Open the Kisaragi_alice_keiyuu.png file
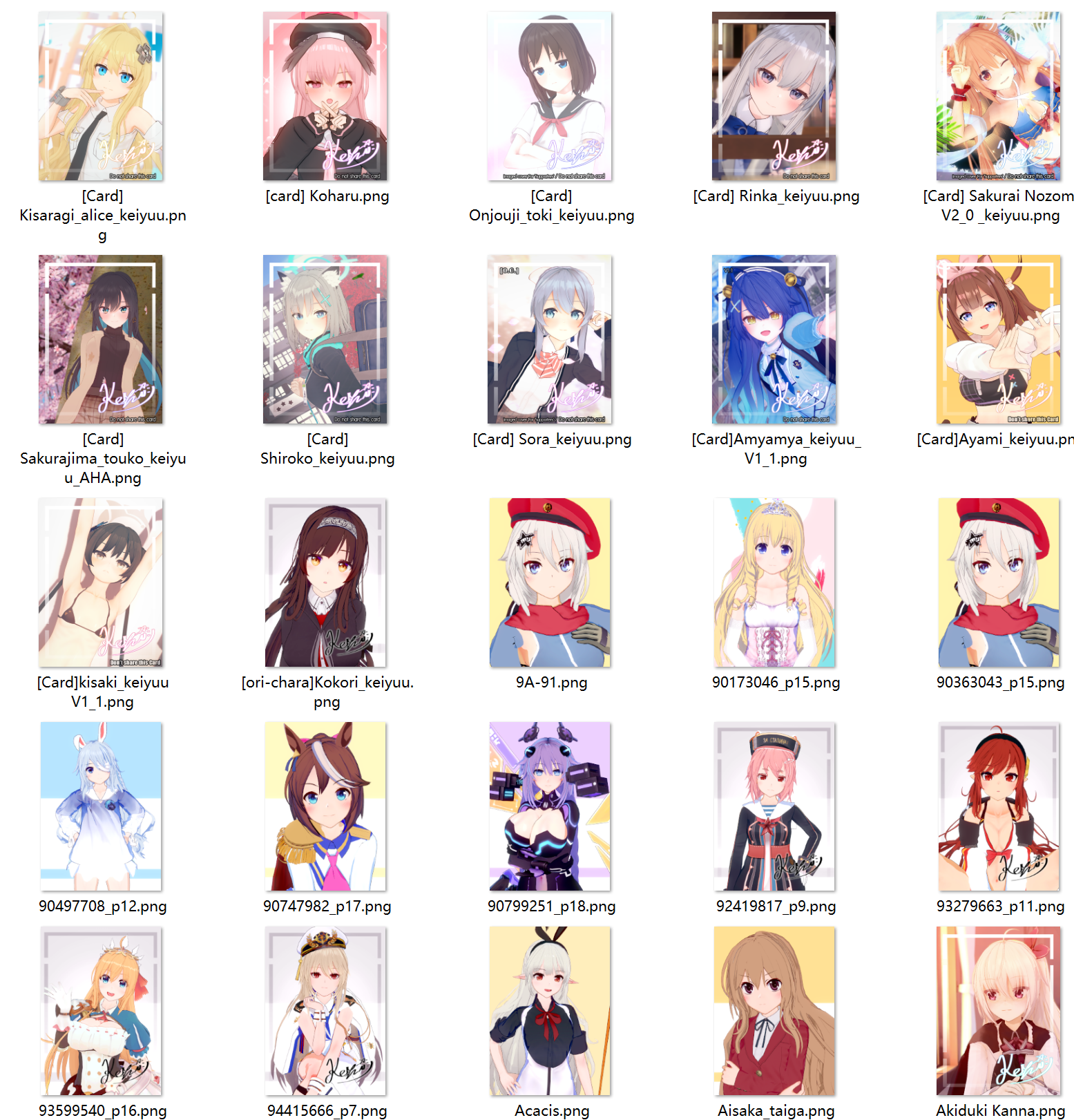This screenshot has width=1074, height=1120. [x=101, y=97]
